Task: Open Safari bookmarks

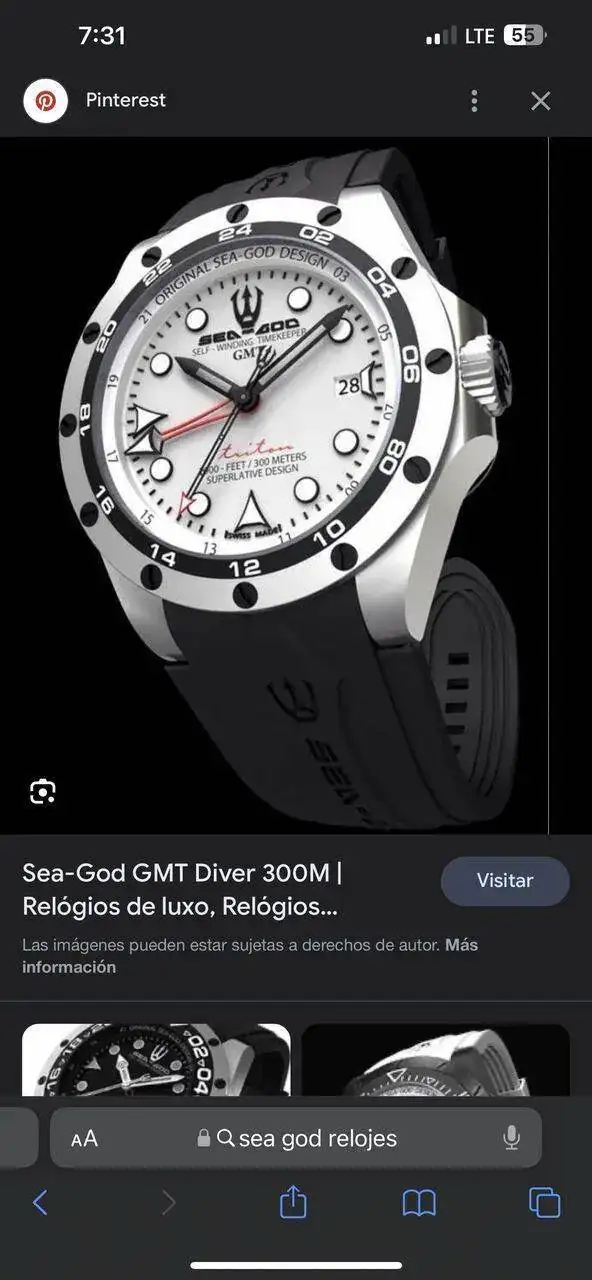Action: click(x=419, y=1203)
